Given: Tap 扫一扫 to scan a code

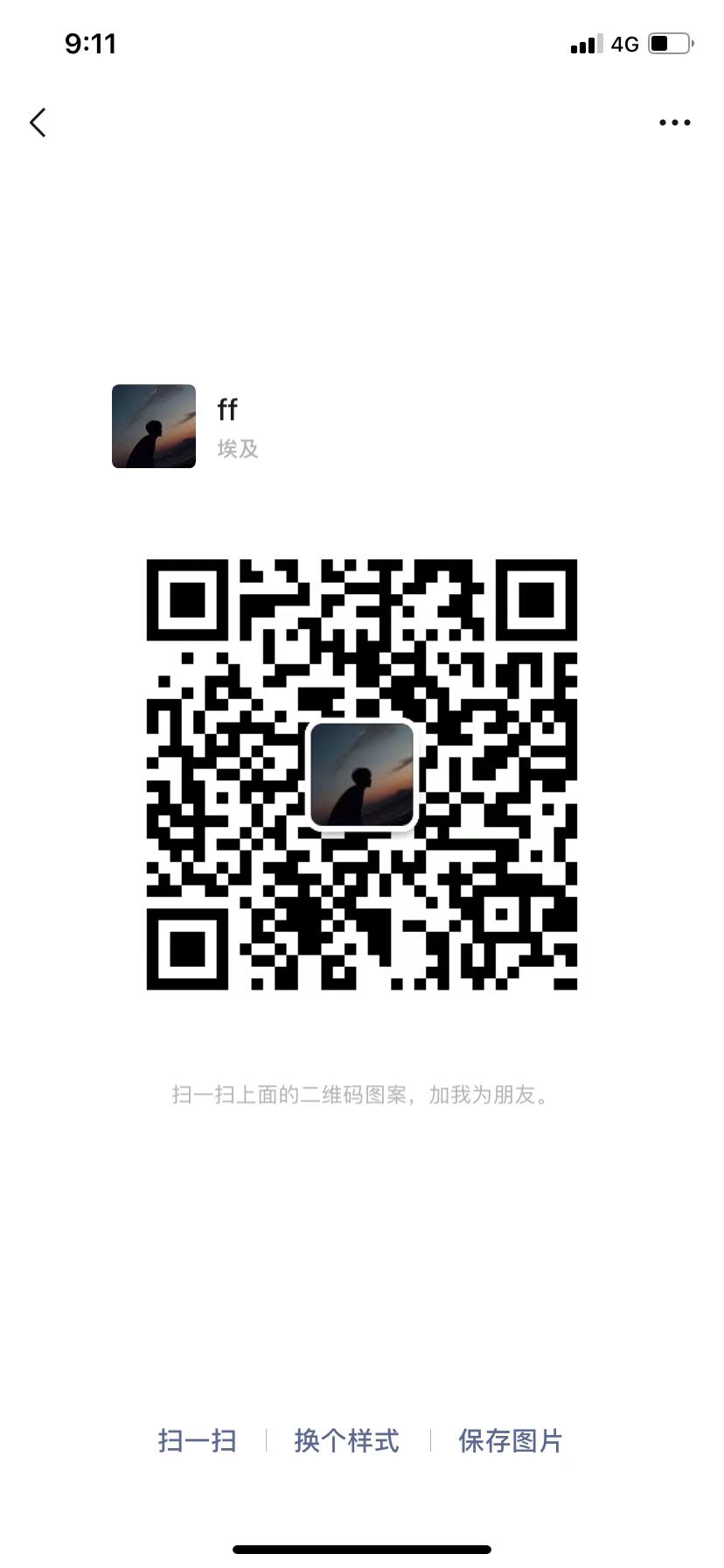Looking at the screenshot, I should point(198,1440).
